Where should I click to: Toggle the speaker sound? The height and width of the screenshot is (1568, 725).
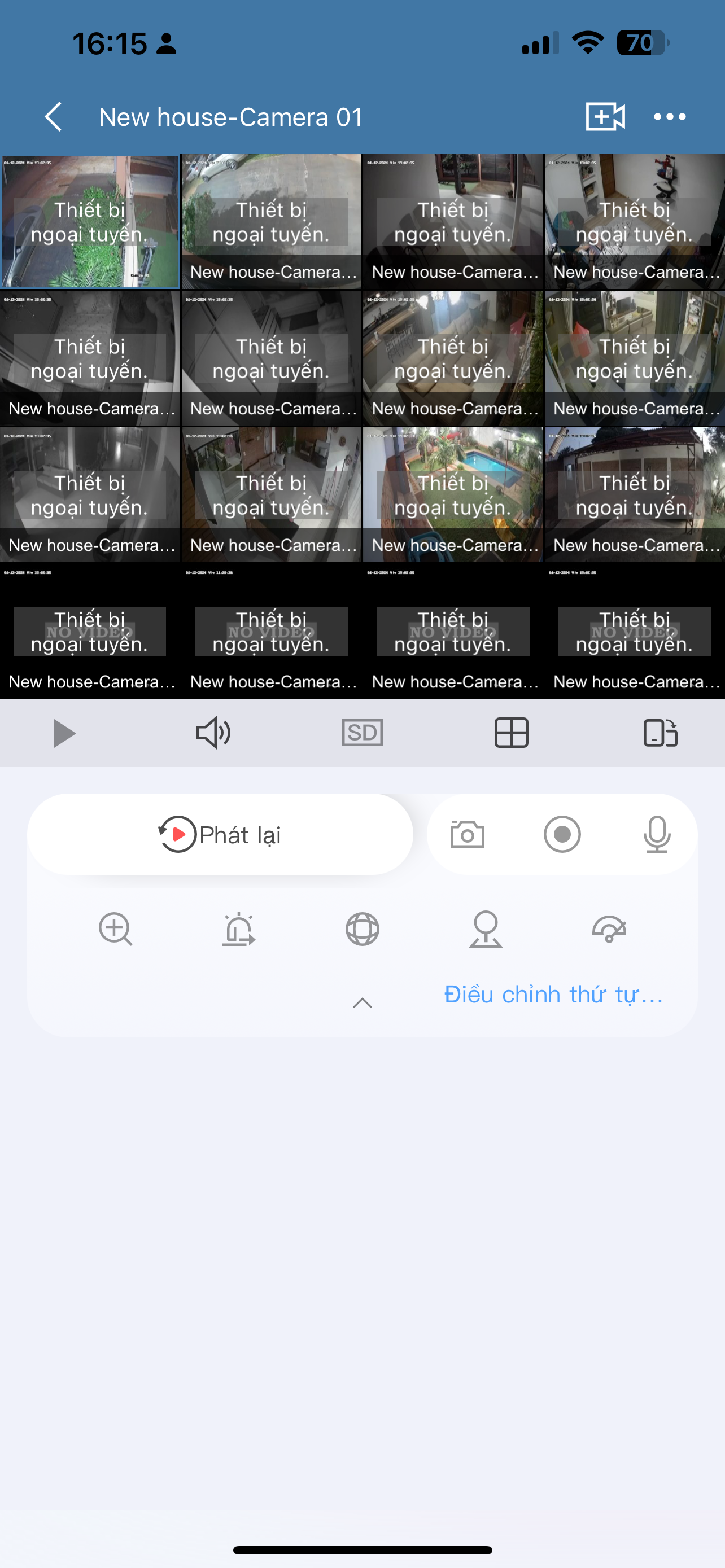coord(213,733)
